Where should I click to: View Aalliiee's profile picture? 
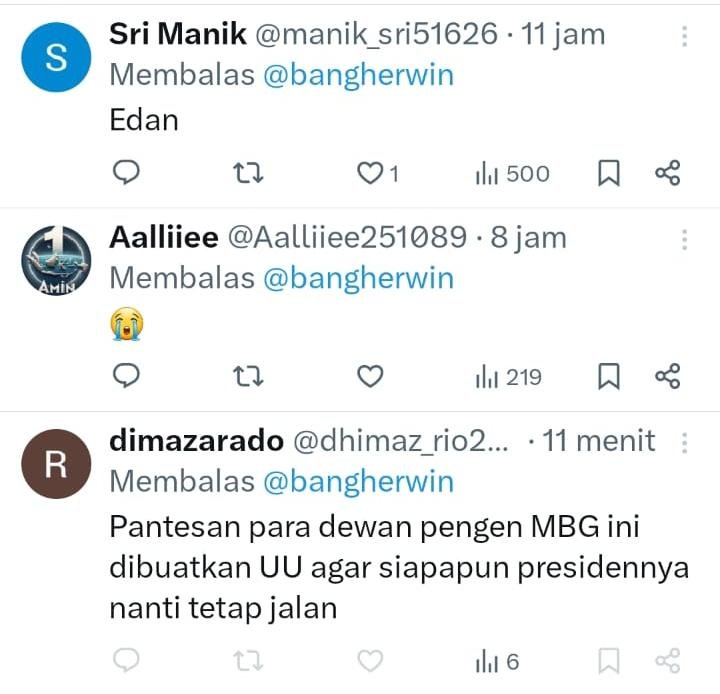57,261
